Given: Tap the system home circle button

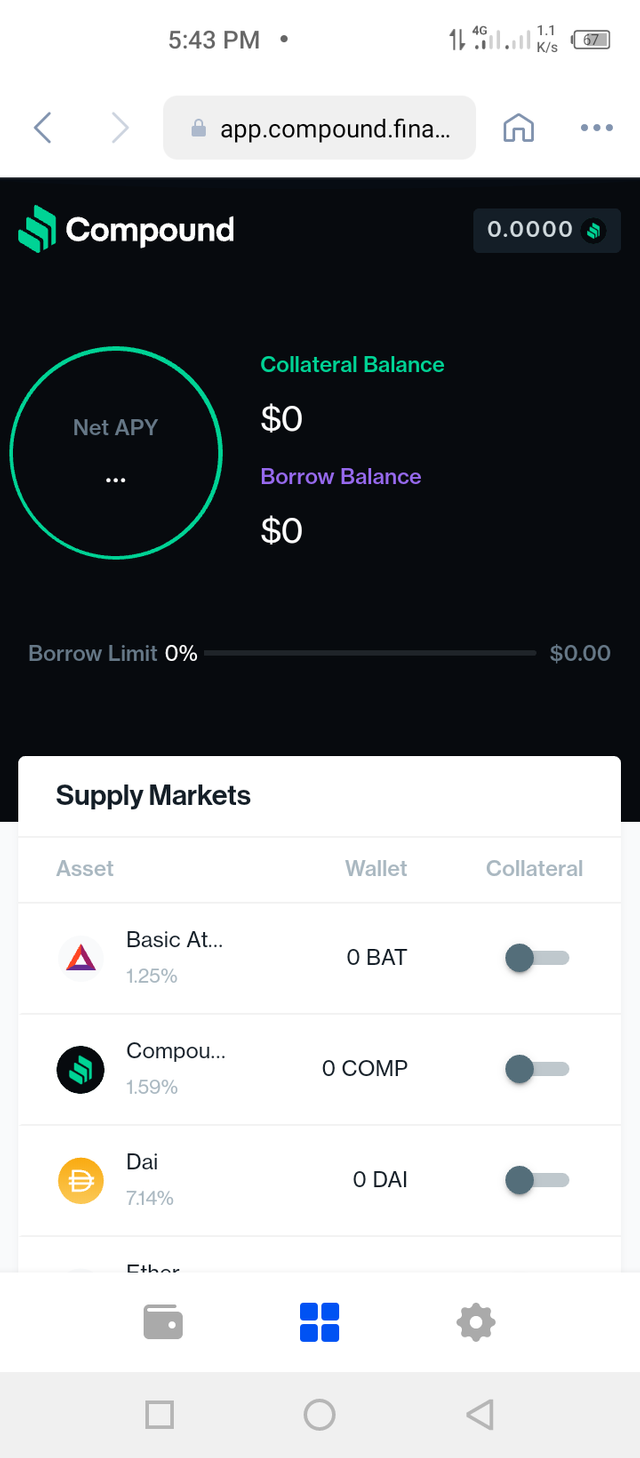Looking at the screenshot, I should (319, 1414).
